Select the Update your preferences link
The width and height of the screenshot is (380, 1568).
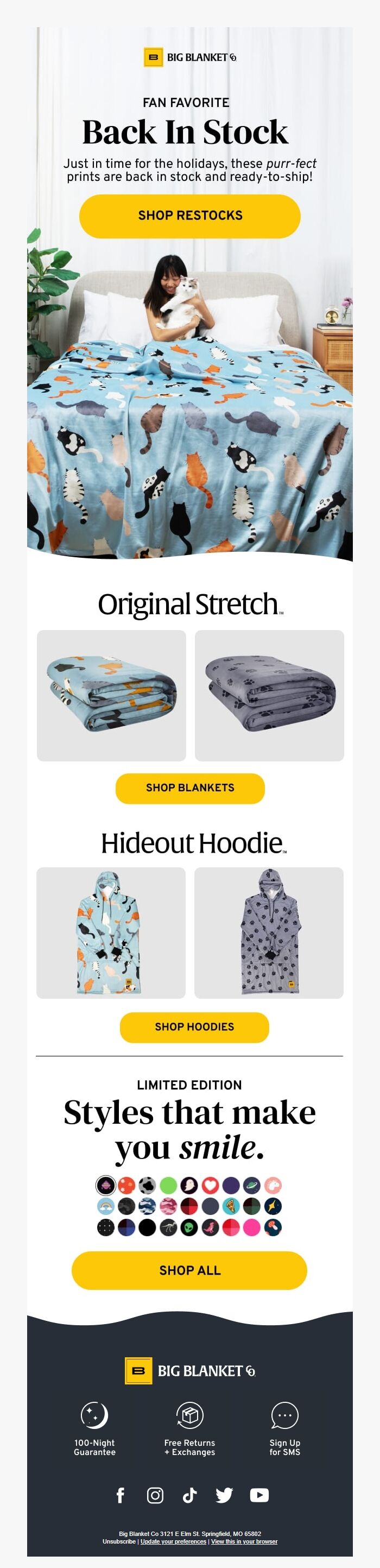point(173,1542)
